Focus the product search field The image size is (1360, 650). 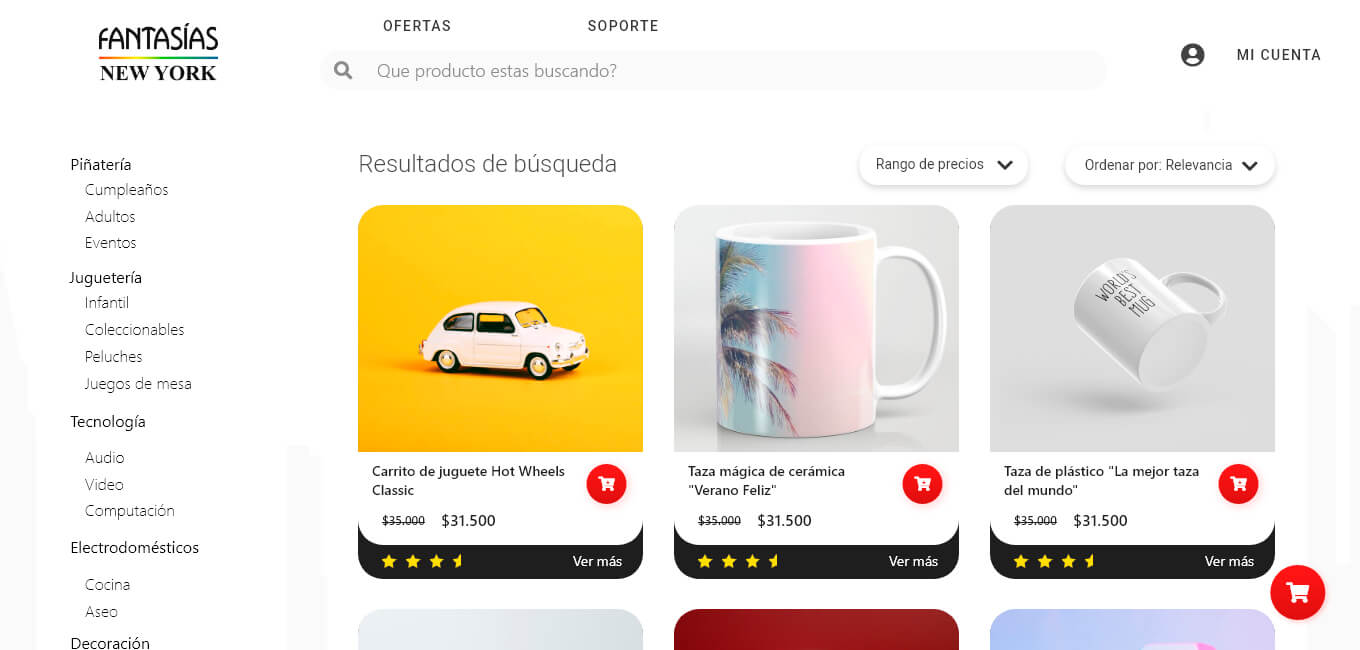point(730,71)
